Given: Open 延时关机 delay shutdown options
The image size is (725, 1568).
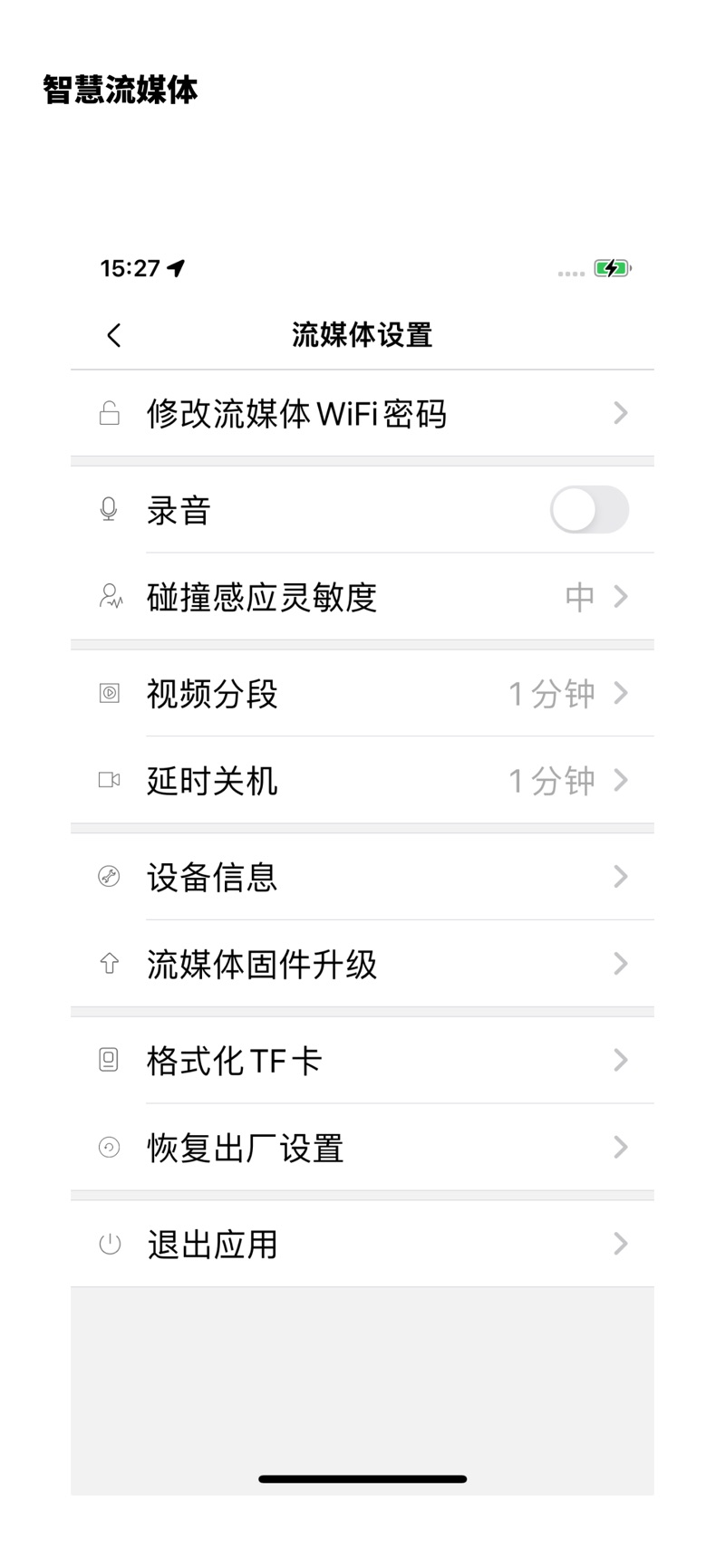Looking at the screenshot, I should (362, 780).
